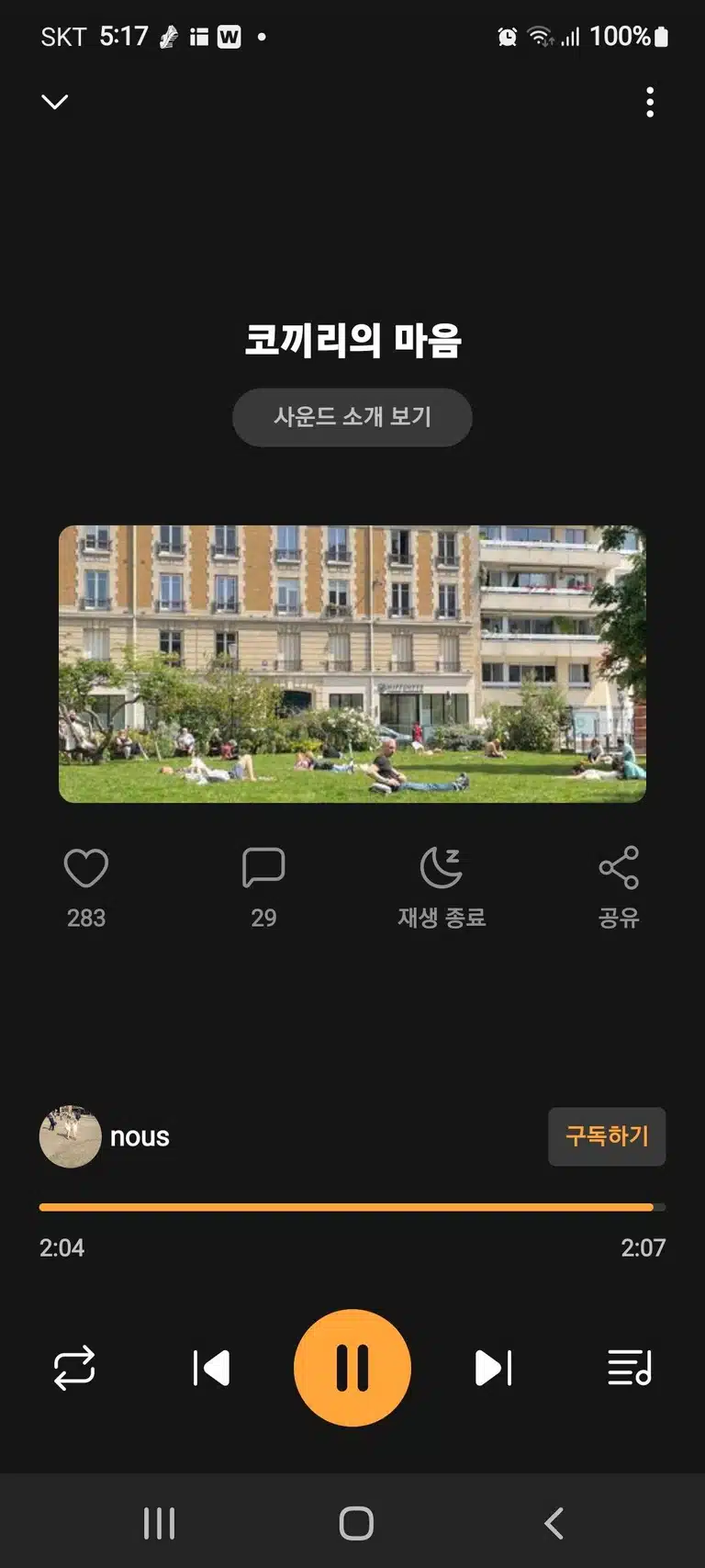Screen dimensions: 705x1568
Task: Set the 재생 종료 sleep timer
Action: pyautogui.click(x=442, y=887)
